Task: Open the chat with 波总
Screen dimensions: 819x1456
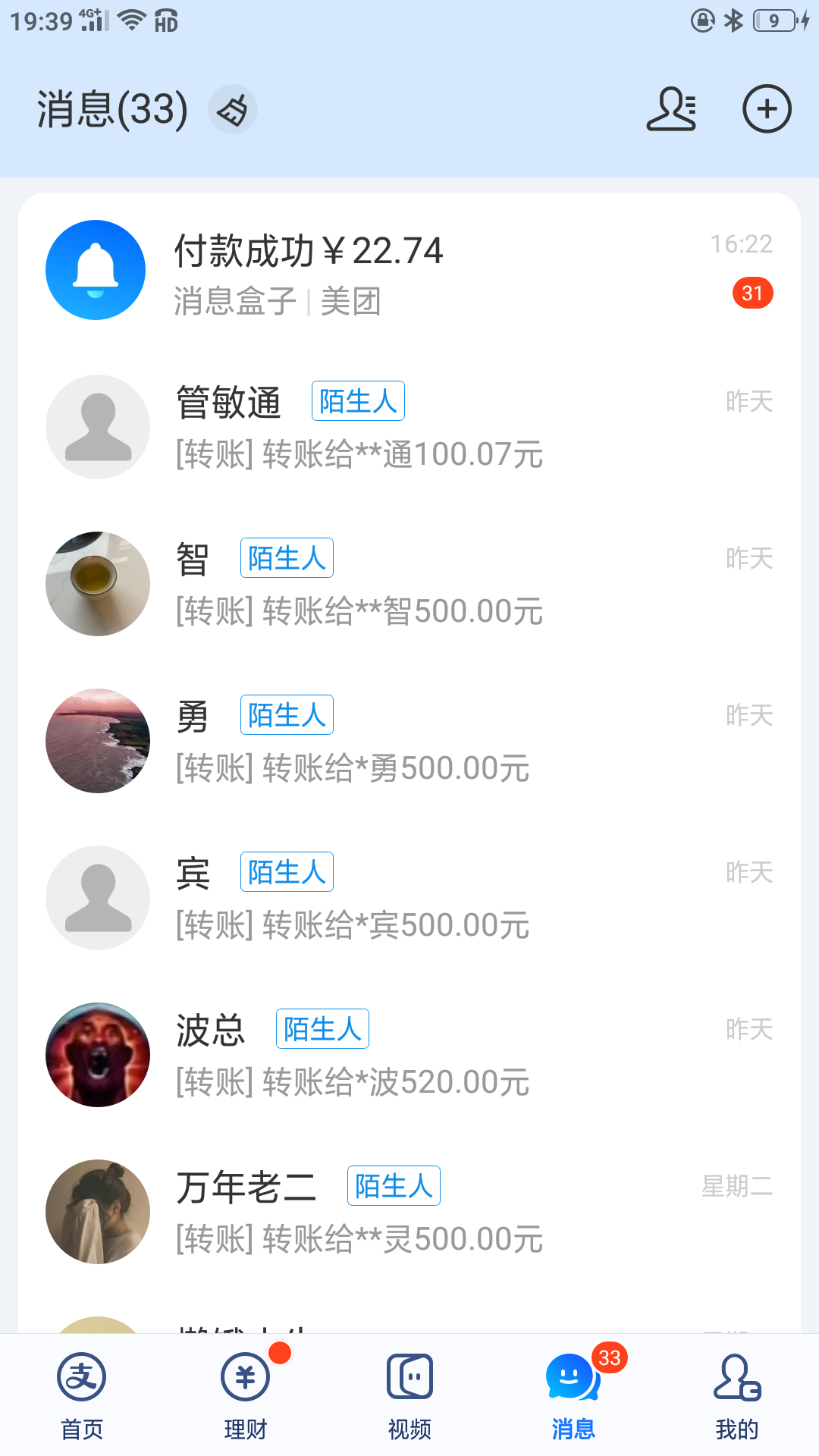Action: pos(409,1055)
